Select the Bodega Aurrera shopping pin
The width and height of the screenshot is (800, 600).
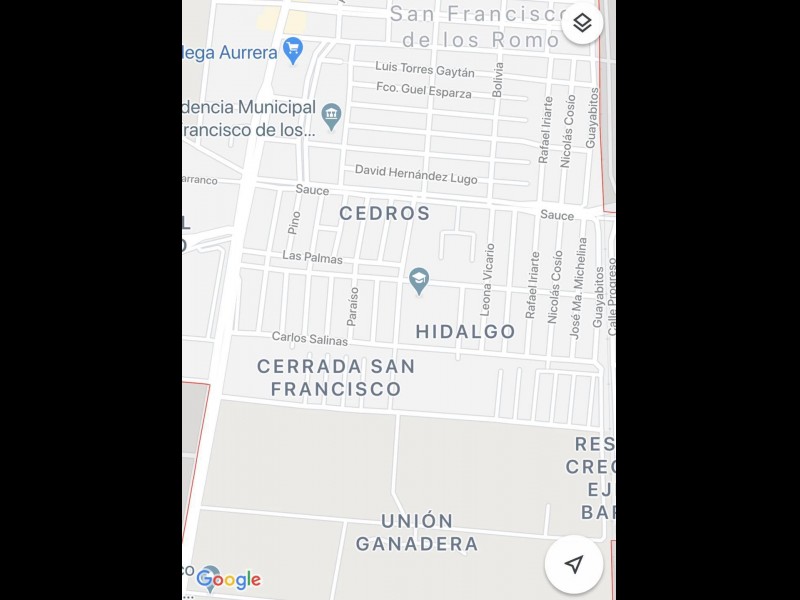292,49
